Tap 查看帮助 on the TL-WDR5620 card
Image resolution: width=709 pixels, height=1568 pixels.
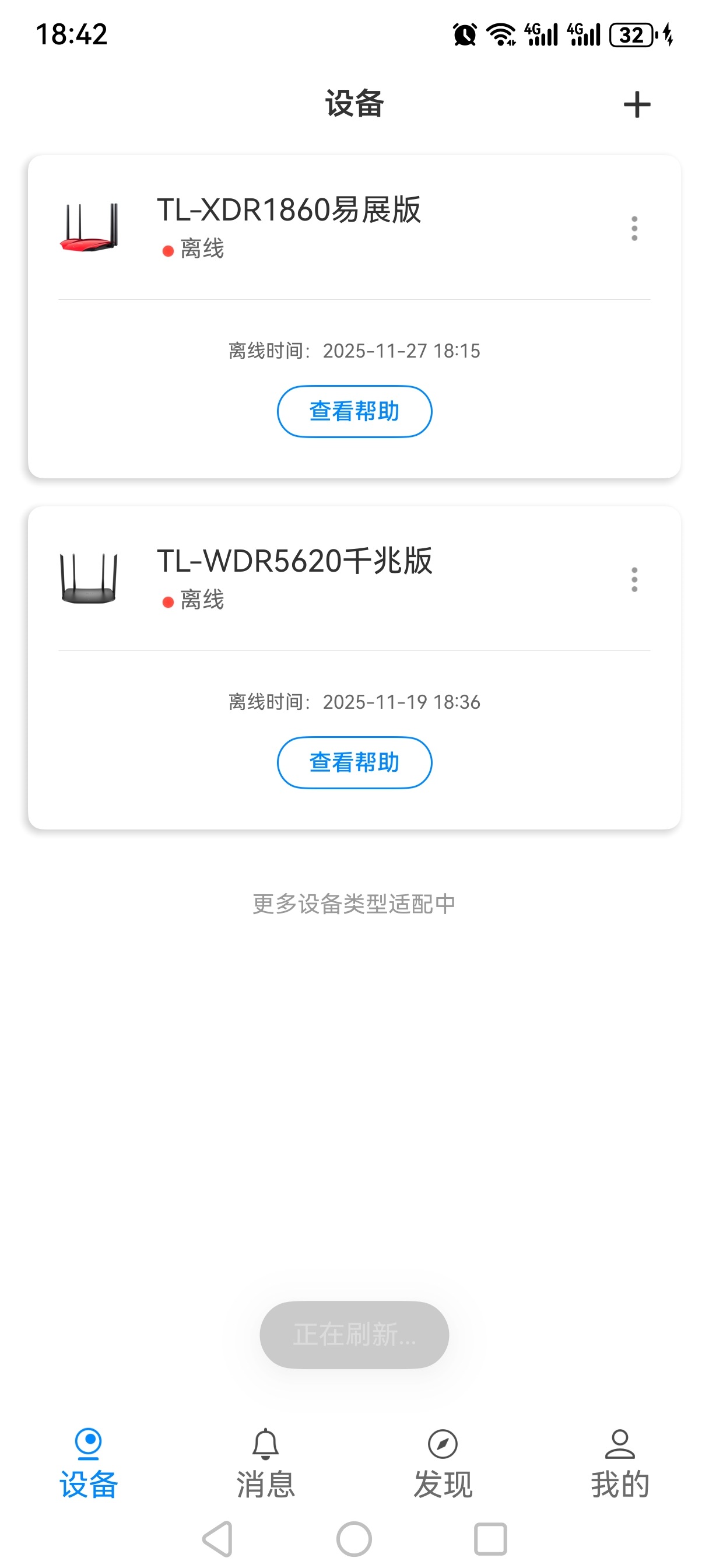point(354,762)
